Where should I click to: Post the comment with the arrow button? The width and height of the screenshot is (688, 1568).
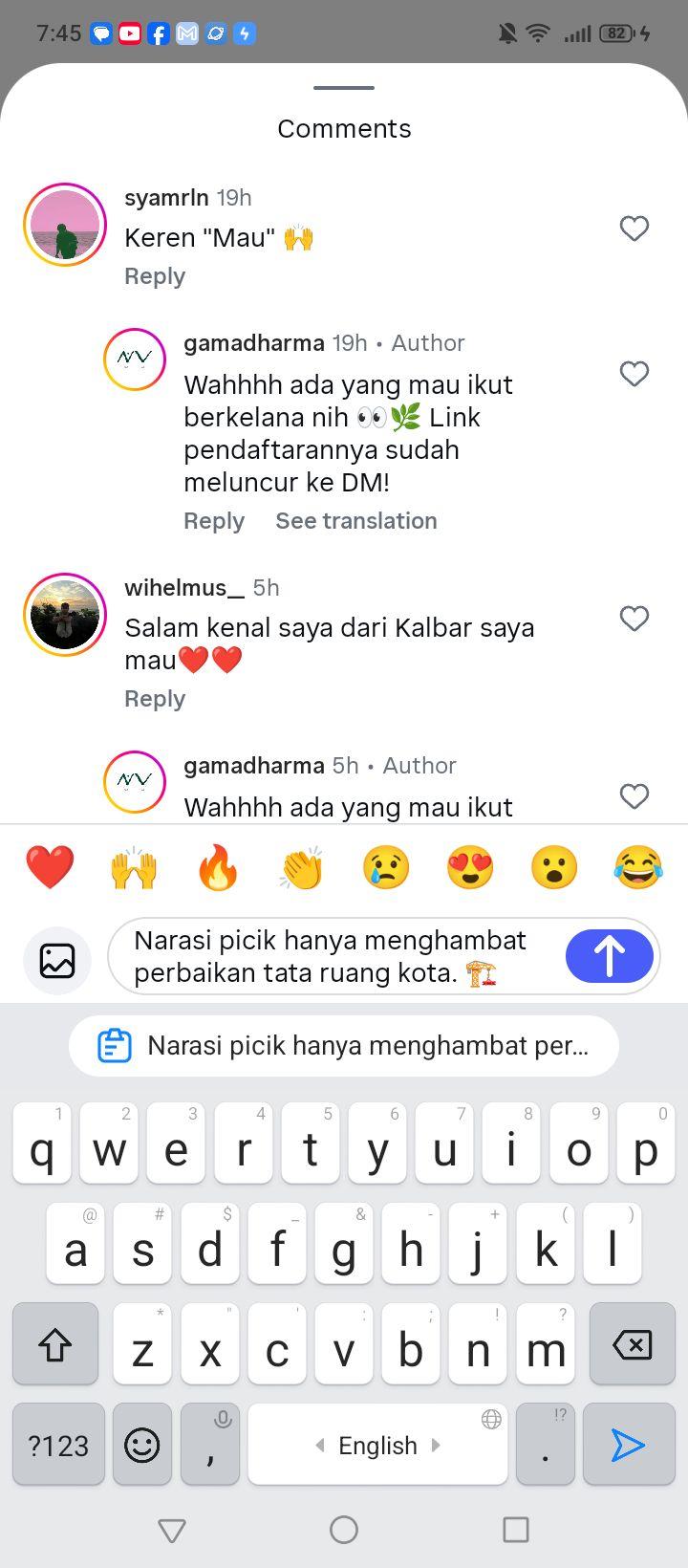tap(610, 956)
